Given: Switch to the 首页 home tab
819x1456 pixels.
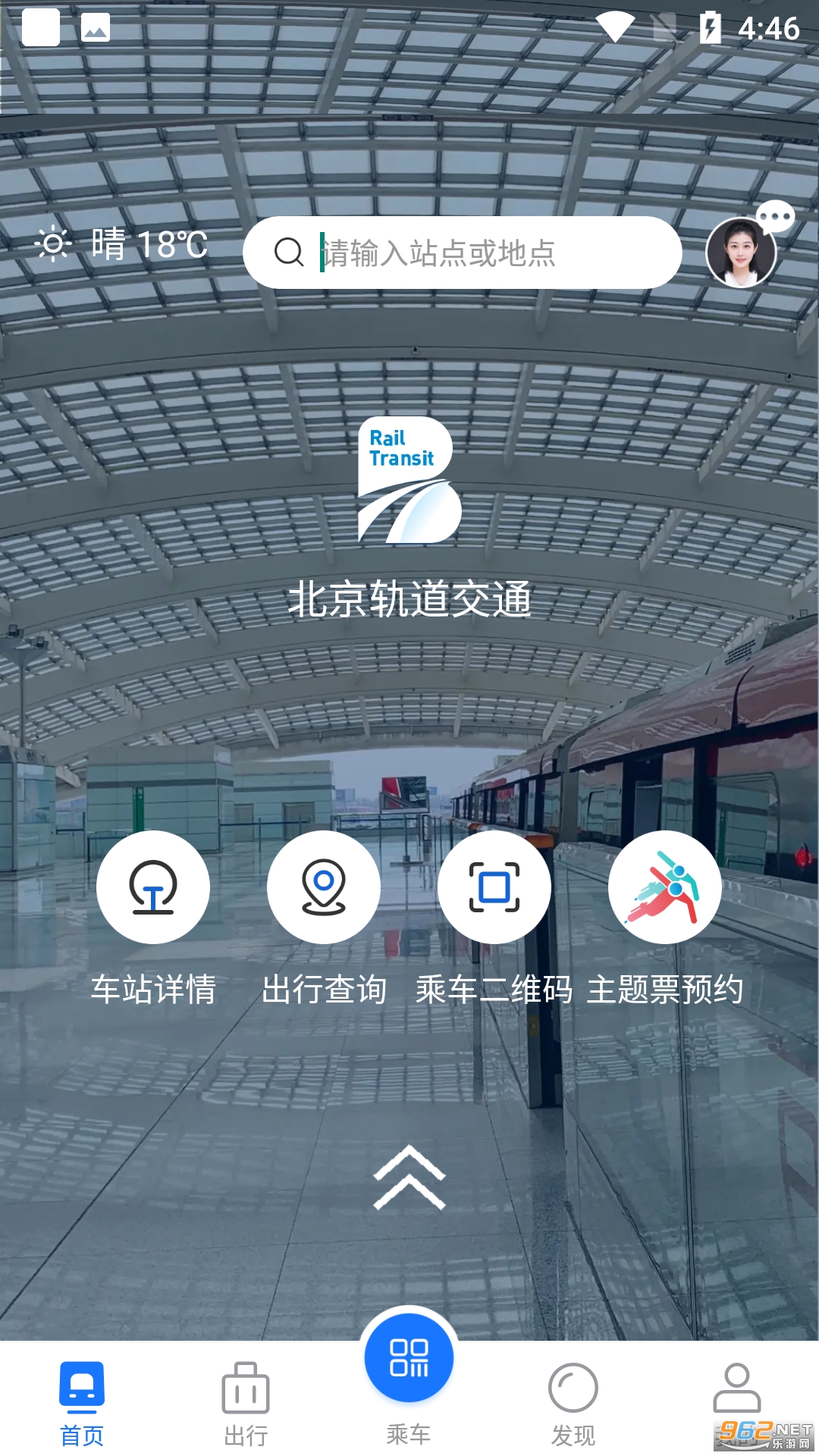Looking at the screenshot, I should pos(82,1403).
